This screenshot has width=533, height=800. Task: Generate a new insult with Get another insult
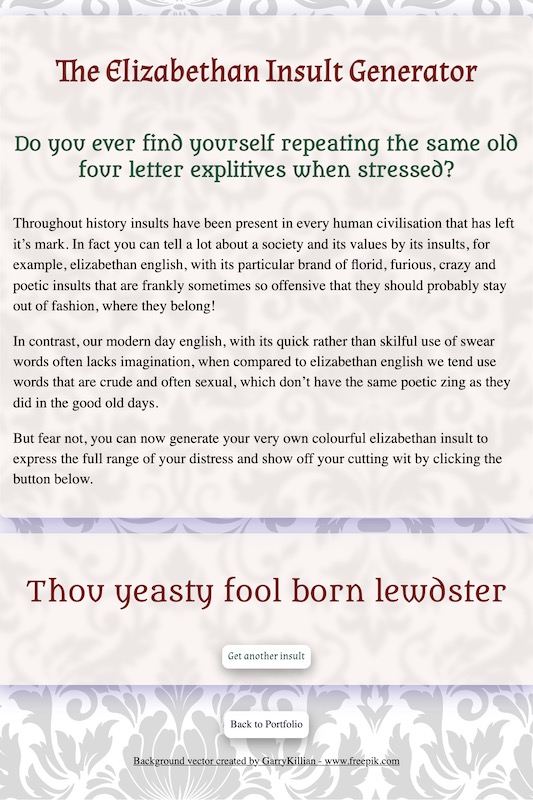coord(266,656)
